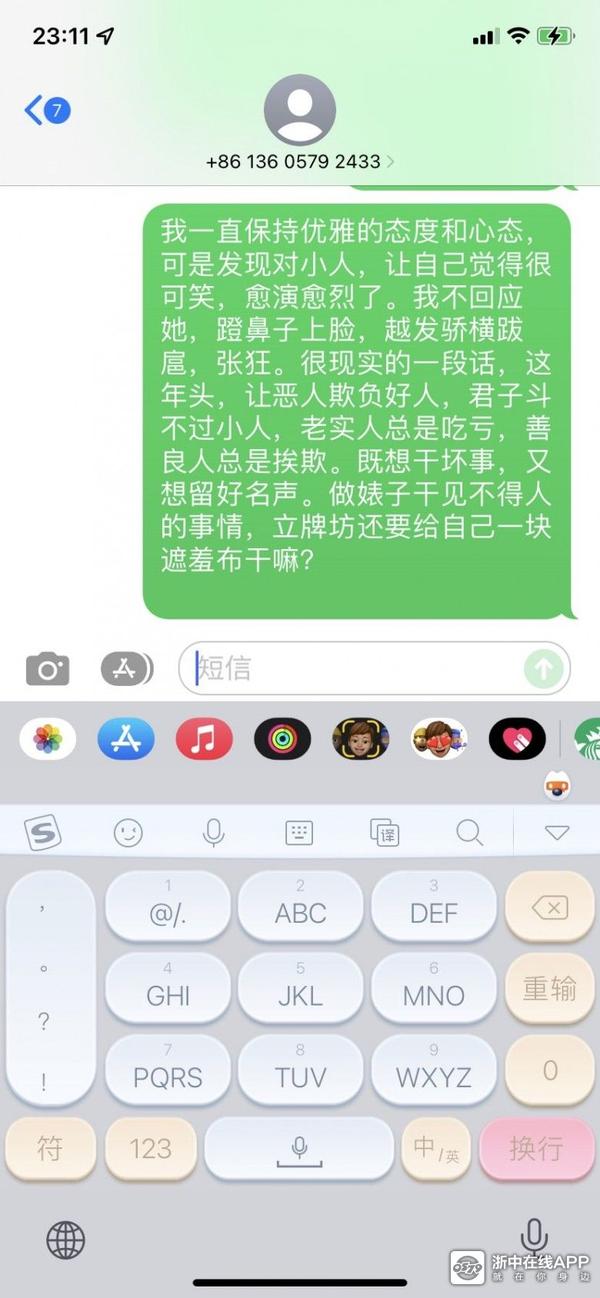Start keyboard voice input from toolbar
600x1298 pixels.
[x=214, y=832]
